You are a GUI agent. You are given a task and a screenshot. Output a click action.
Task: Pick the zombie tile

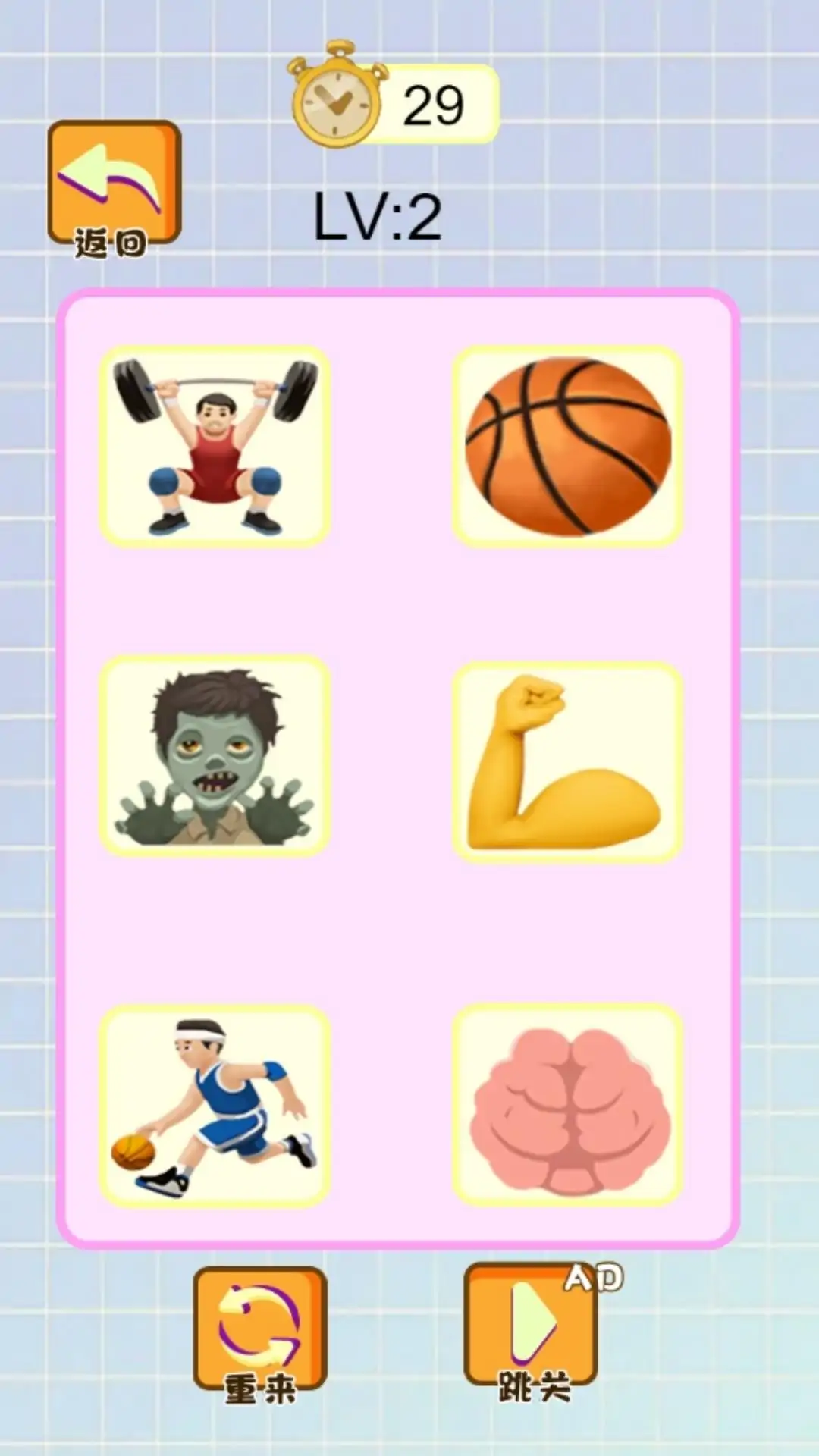point(215,757)
